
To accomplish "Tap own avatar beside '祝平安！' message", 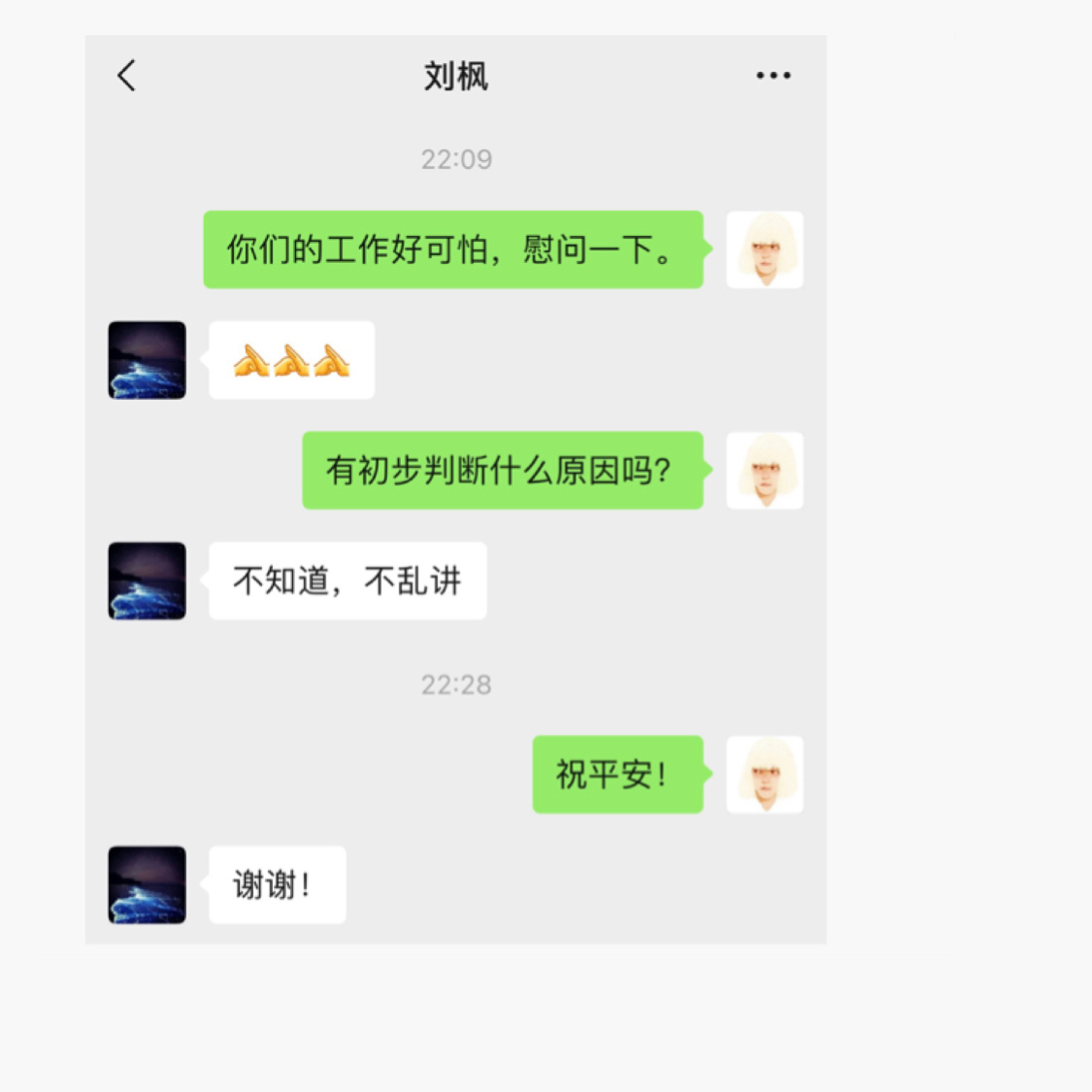I will pos(764,775).
